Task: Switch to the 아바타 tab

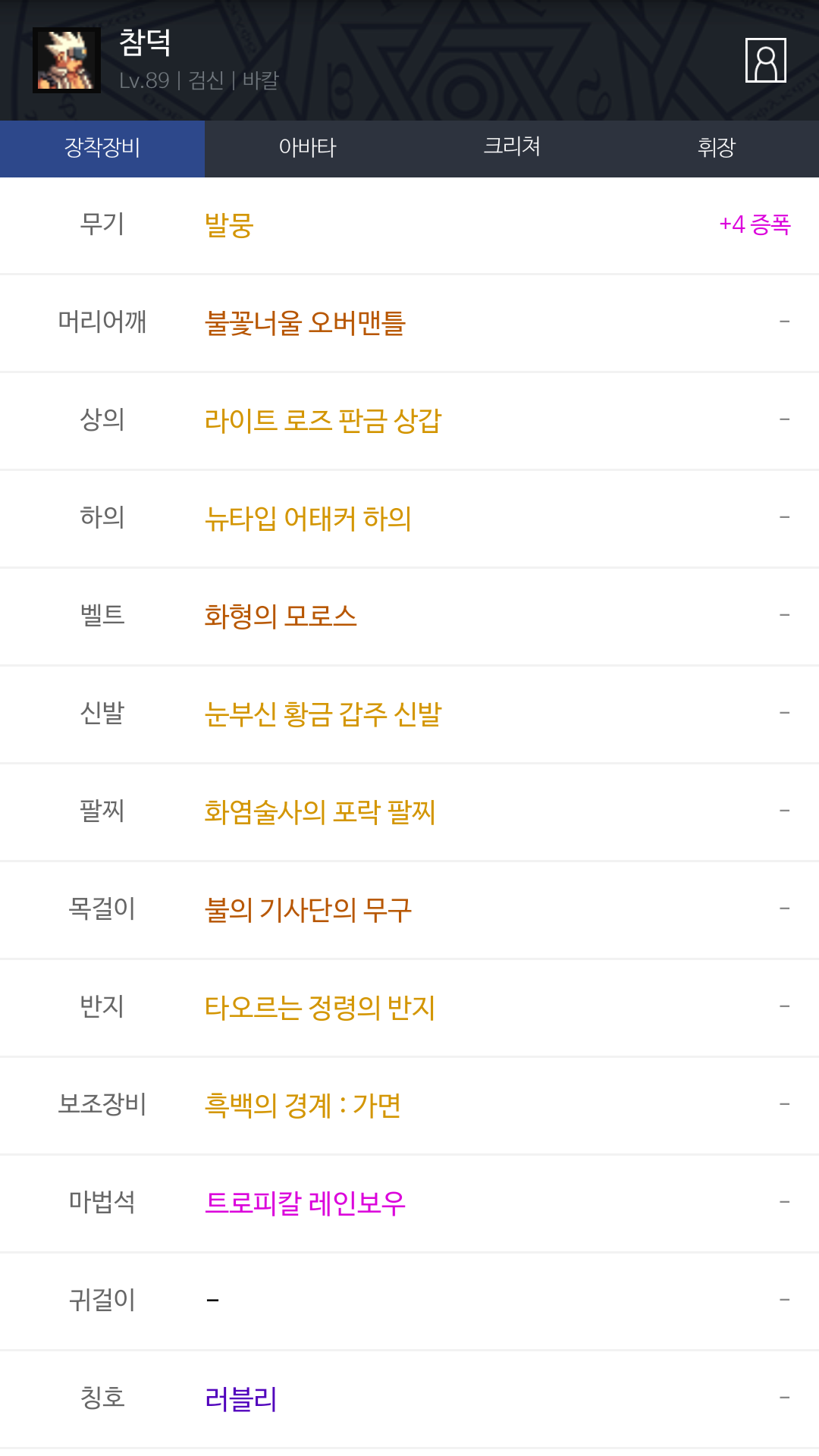Action: (307, 147)
